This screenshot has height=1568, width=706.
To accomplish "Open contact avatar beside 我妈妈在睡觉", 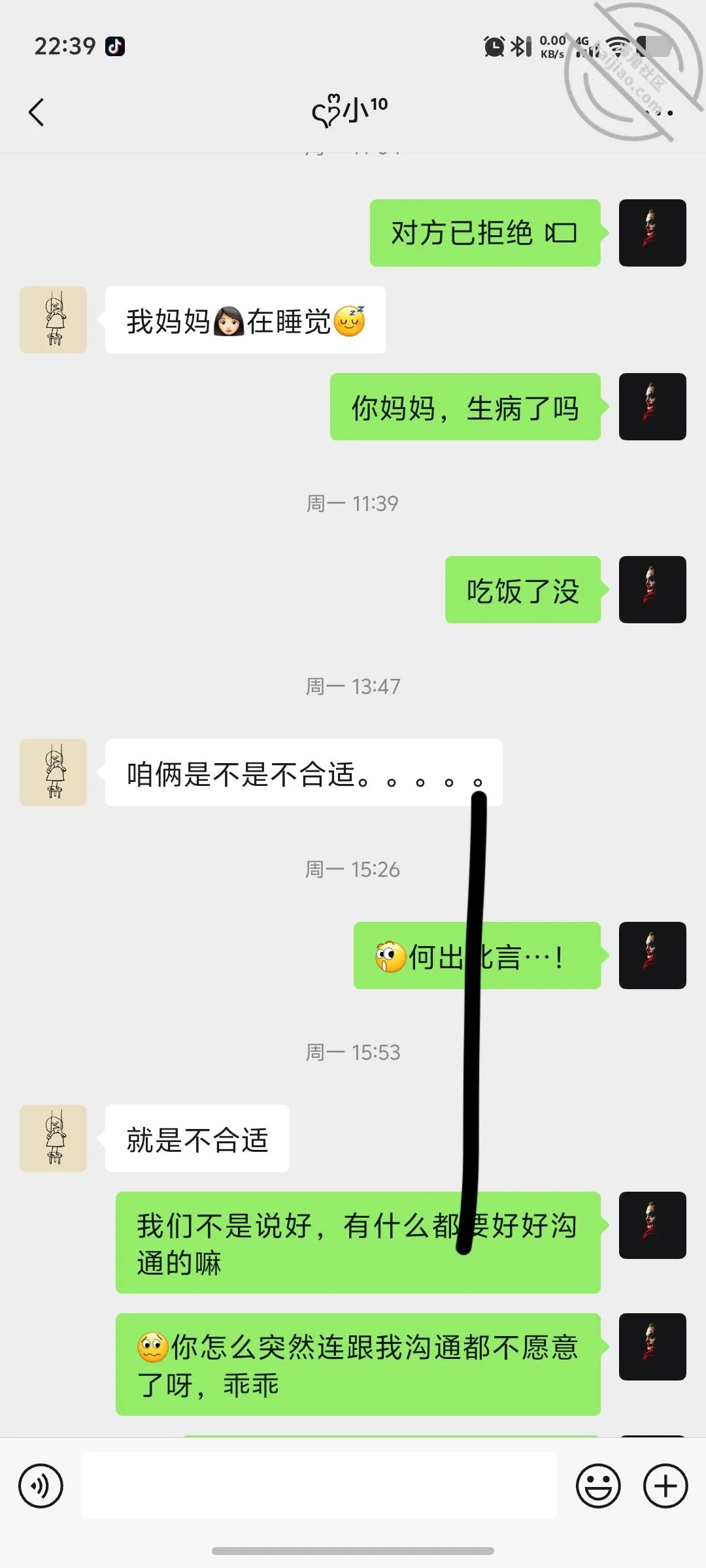I will (x=53, y=319).
